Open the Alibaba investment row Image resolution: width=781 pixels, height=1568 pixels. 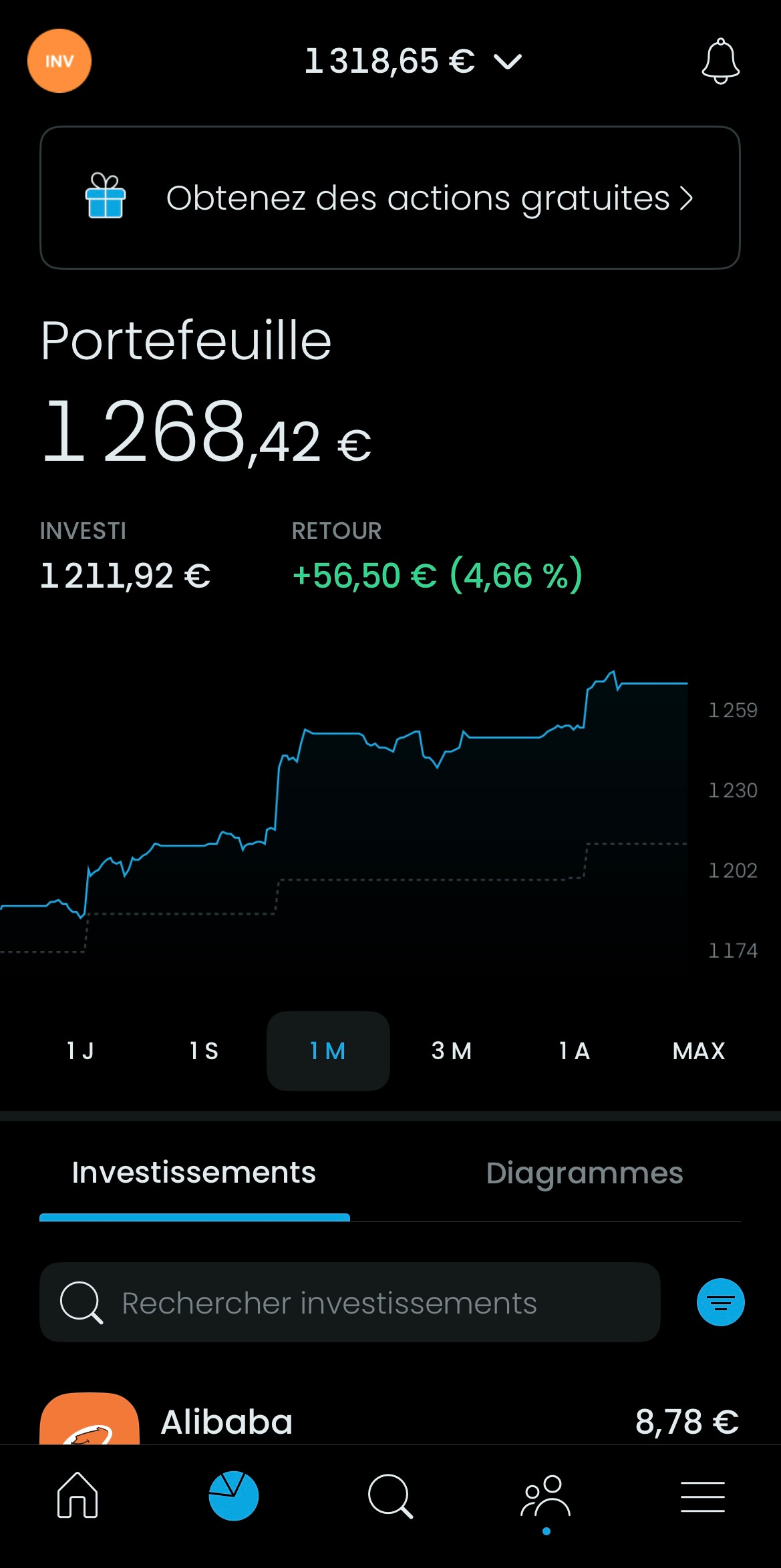pos(390,1419)
